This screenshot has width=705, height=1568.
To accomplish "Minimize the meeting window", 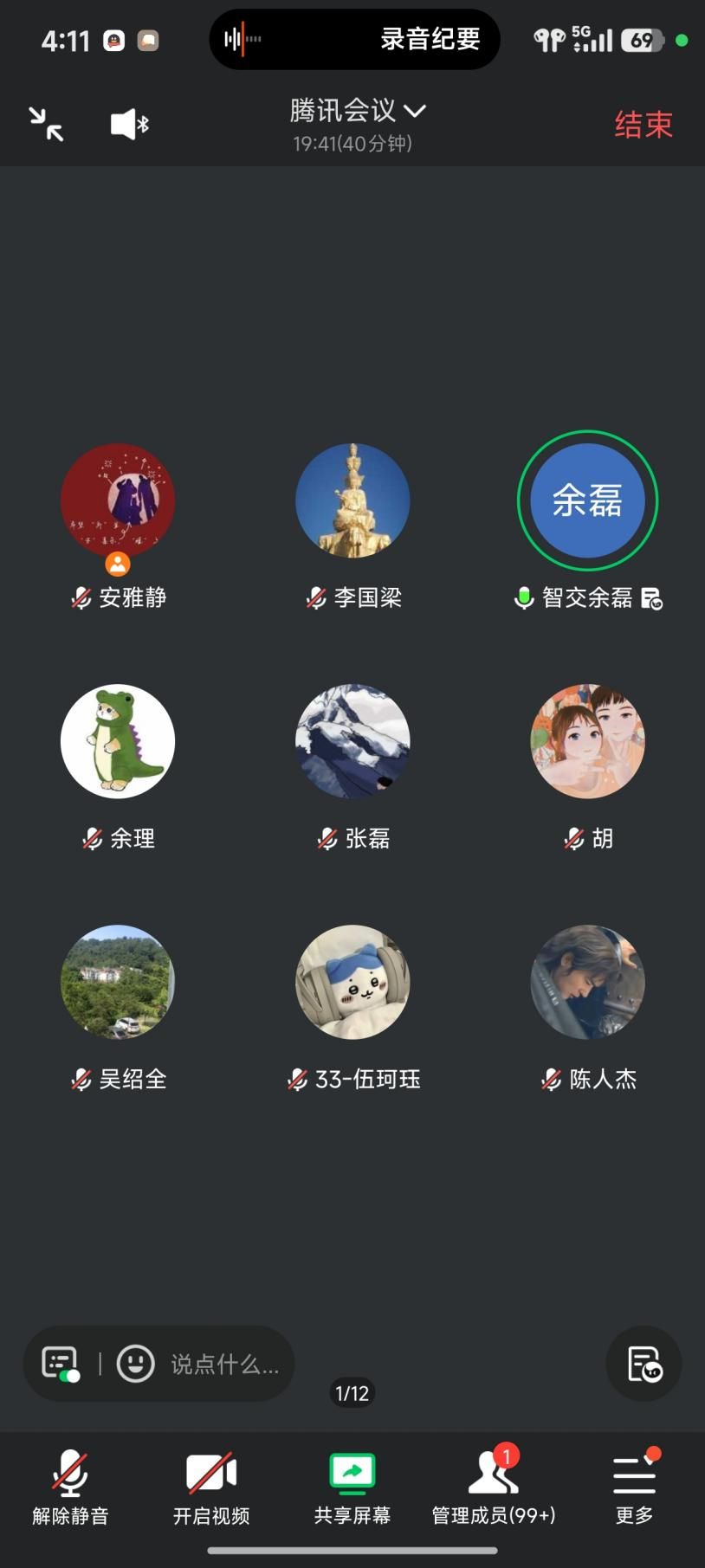I will 46,124.
